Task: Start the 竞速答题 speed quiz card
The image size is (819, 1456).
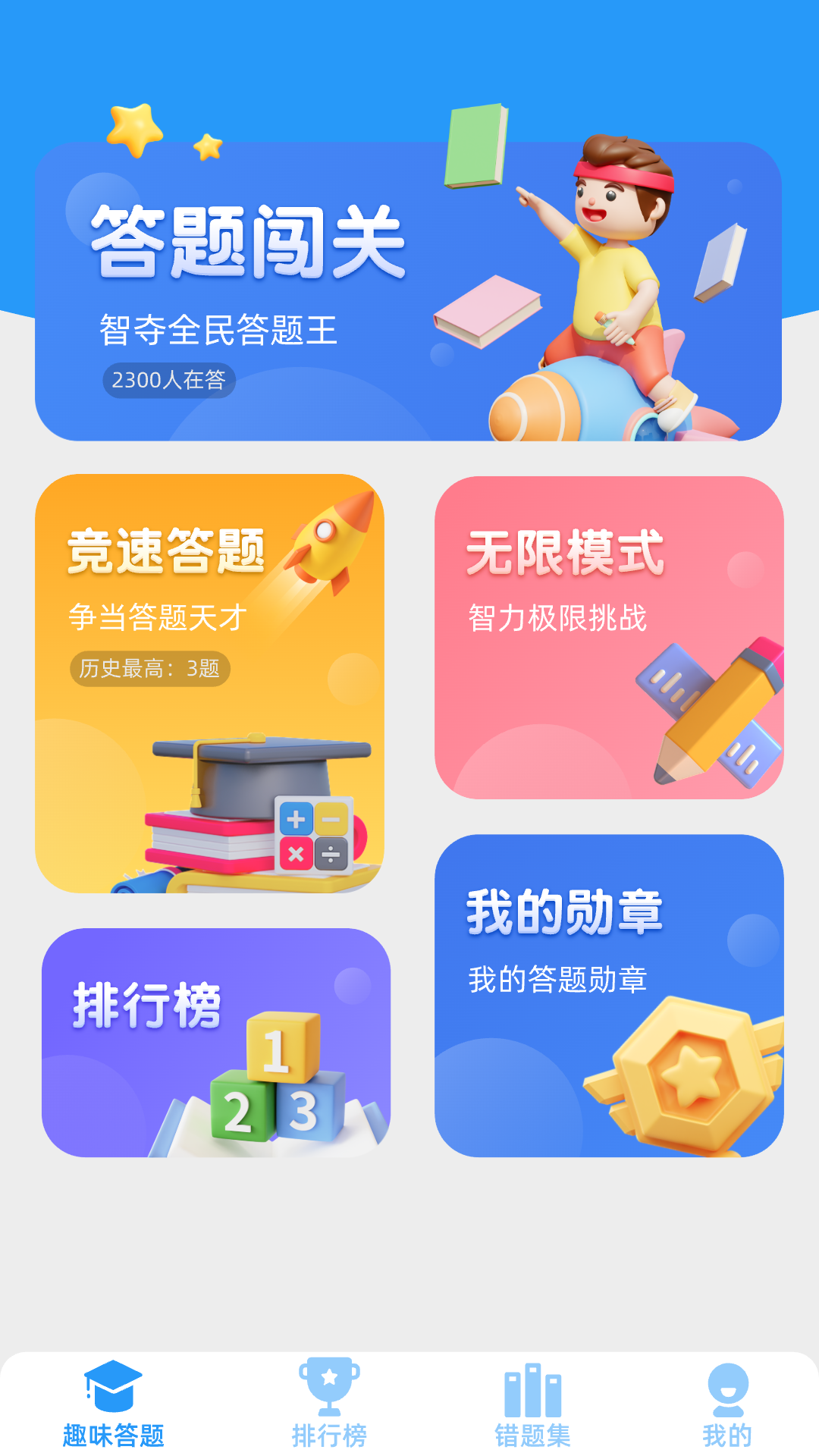Action: [209, 682]
